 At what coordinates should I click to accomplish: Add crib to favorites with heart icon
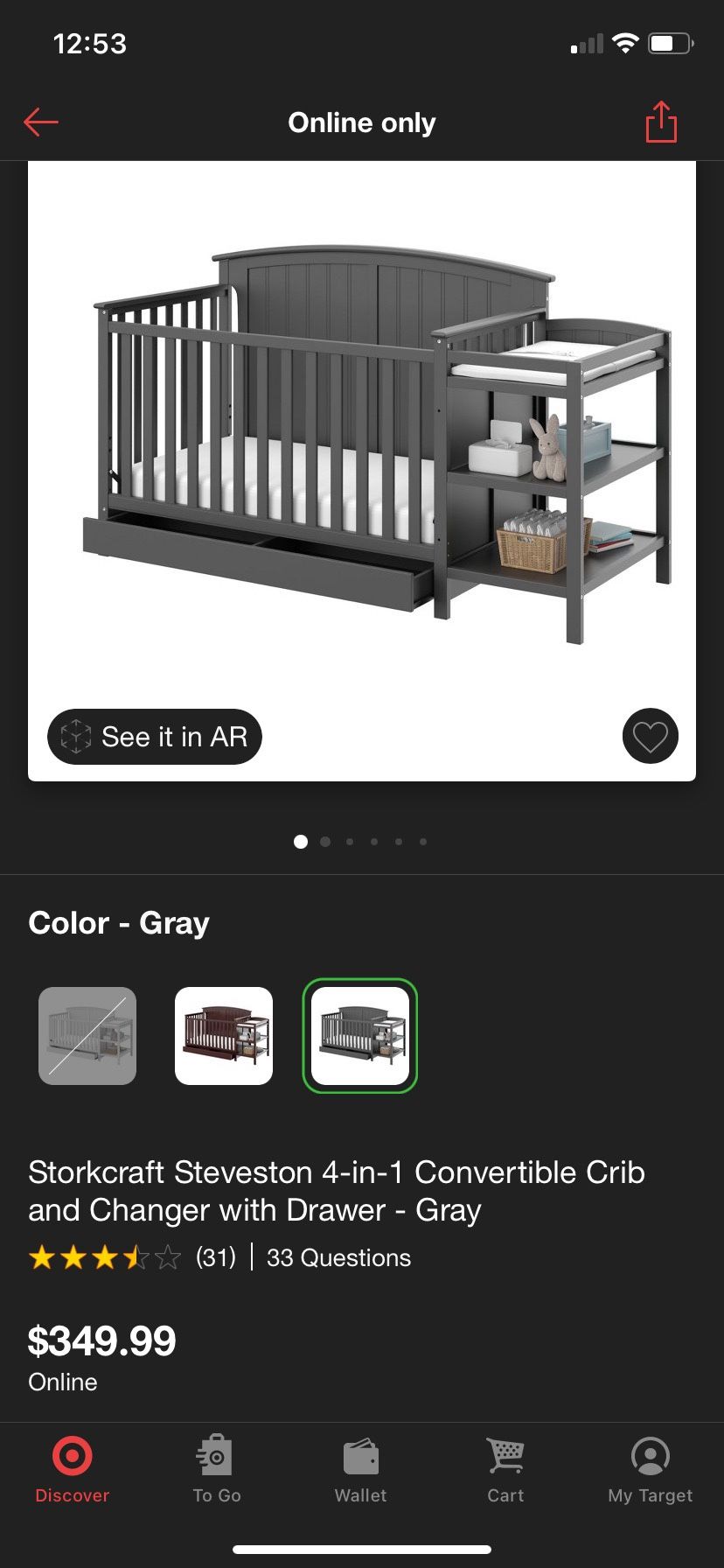coord(650,737)
